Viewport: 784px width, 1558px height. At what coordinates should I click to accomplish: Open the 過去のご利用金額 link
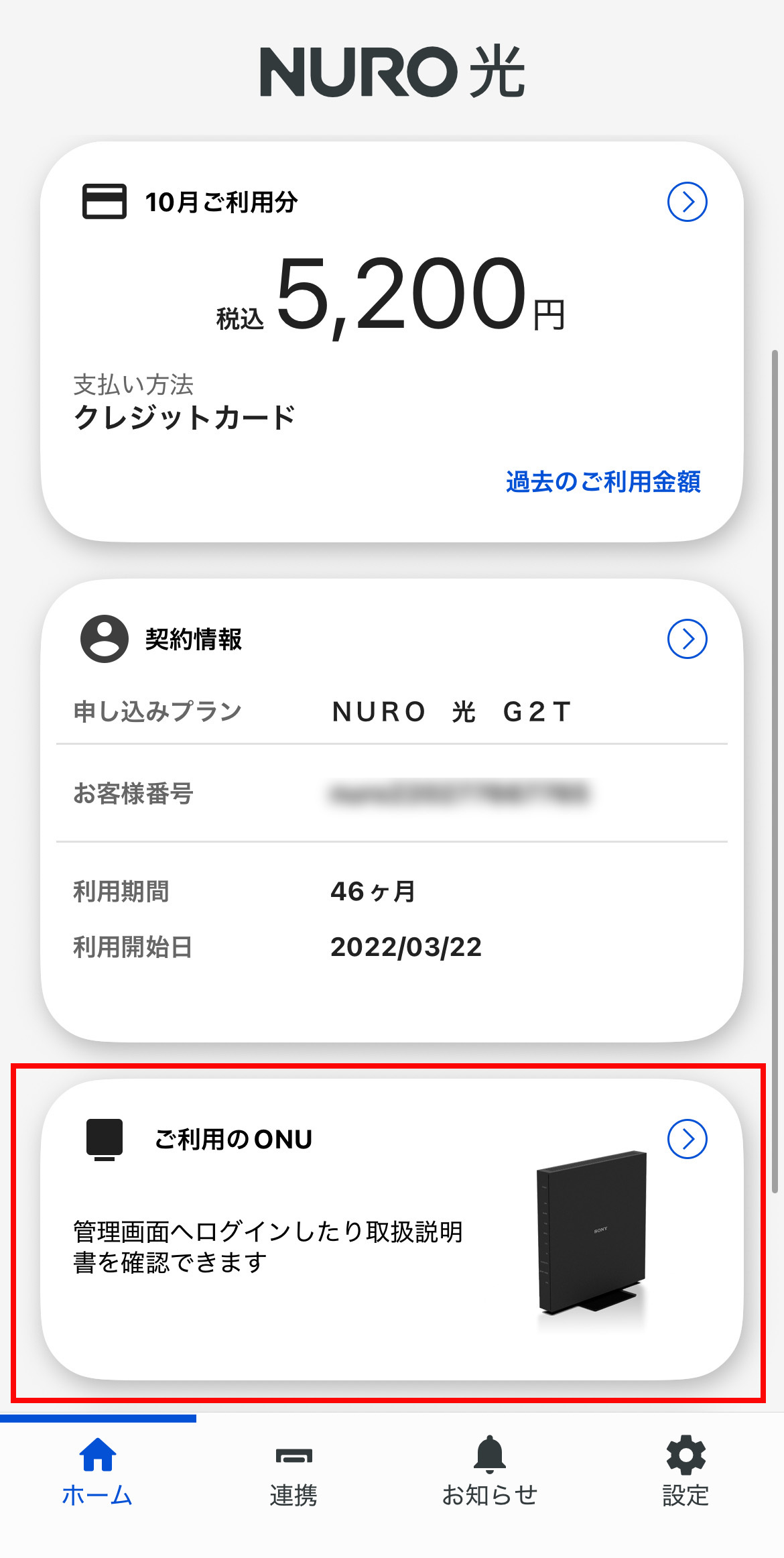(x=603, y=482)
